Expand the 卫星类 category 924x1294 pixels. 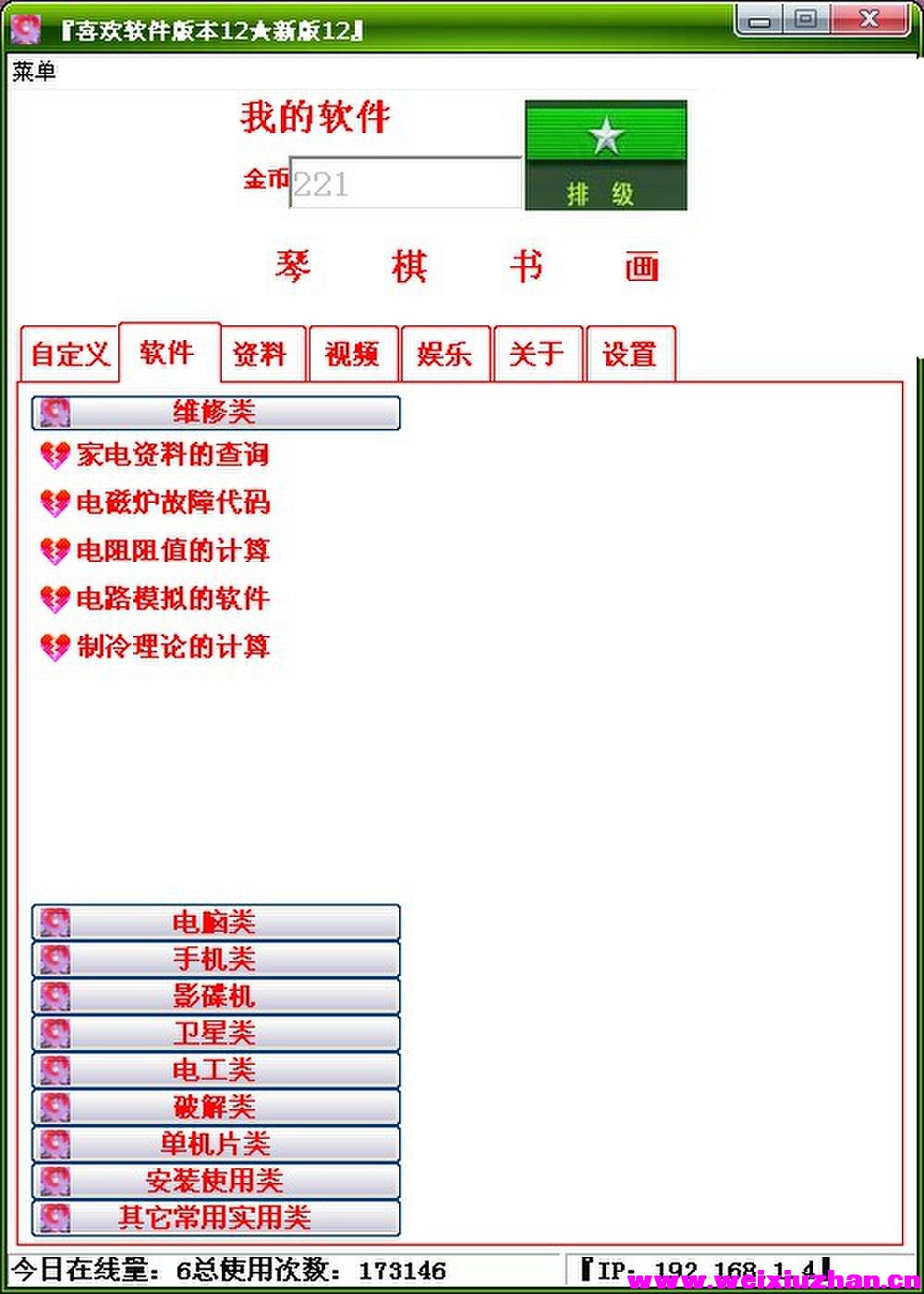coord(215,1033)
